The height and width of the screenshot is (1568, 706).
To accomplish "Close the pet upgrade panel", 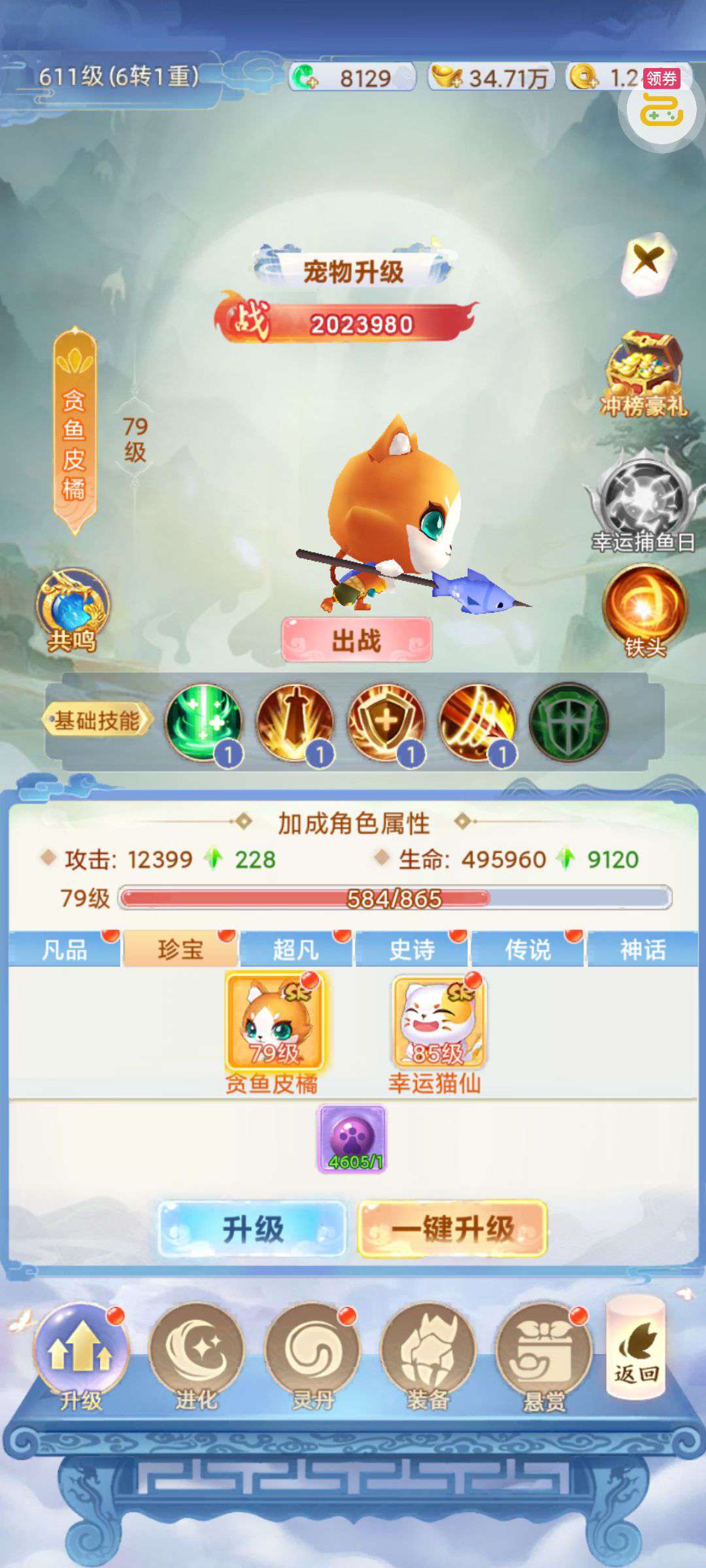I will click(x=647, y=261).
